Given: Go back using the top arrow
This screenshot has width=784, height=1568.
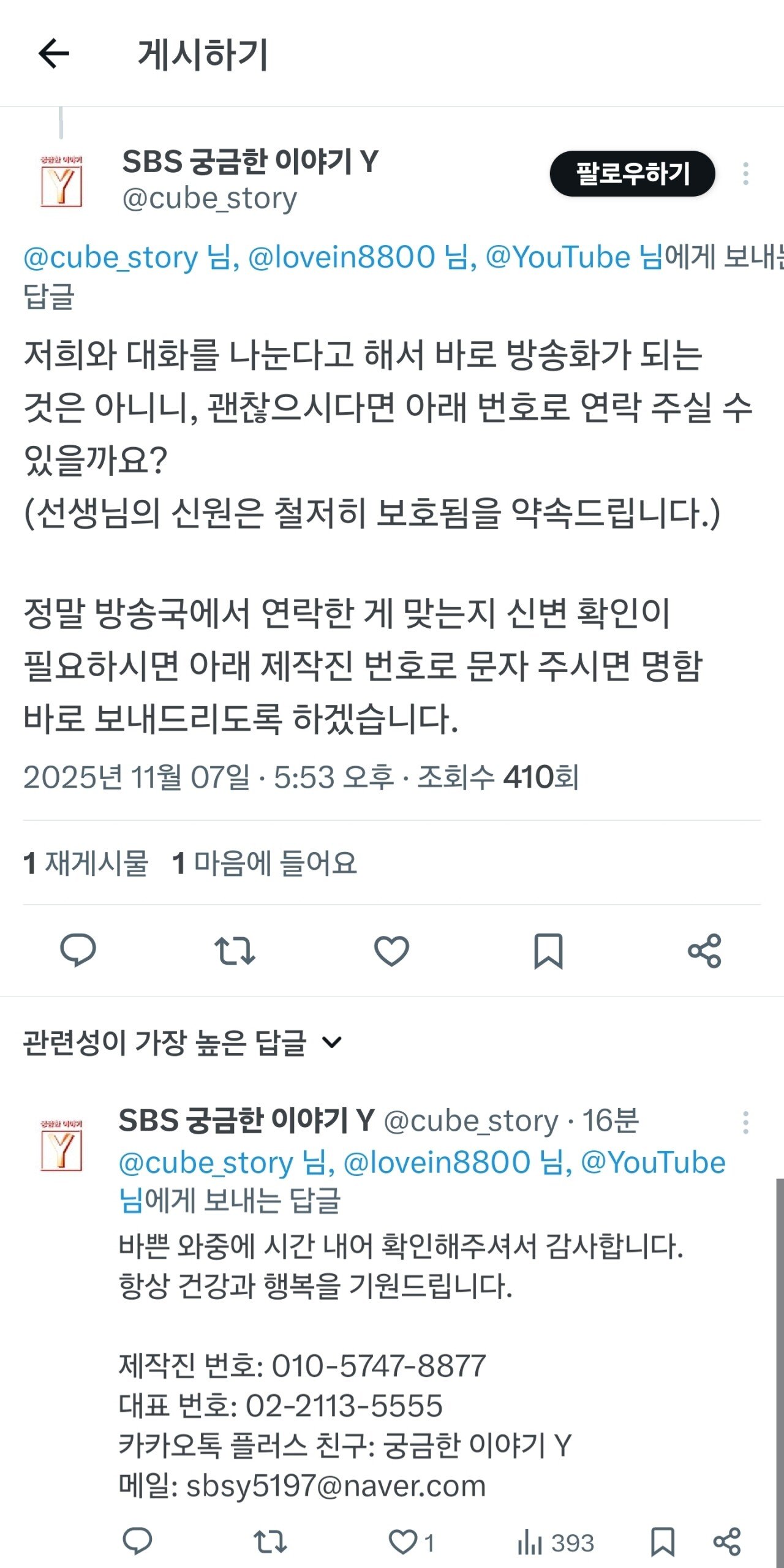Looking at the screenshot, I should pyautogui.click(x=54, y=54).
